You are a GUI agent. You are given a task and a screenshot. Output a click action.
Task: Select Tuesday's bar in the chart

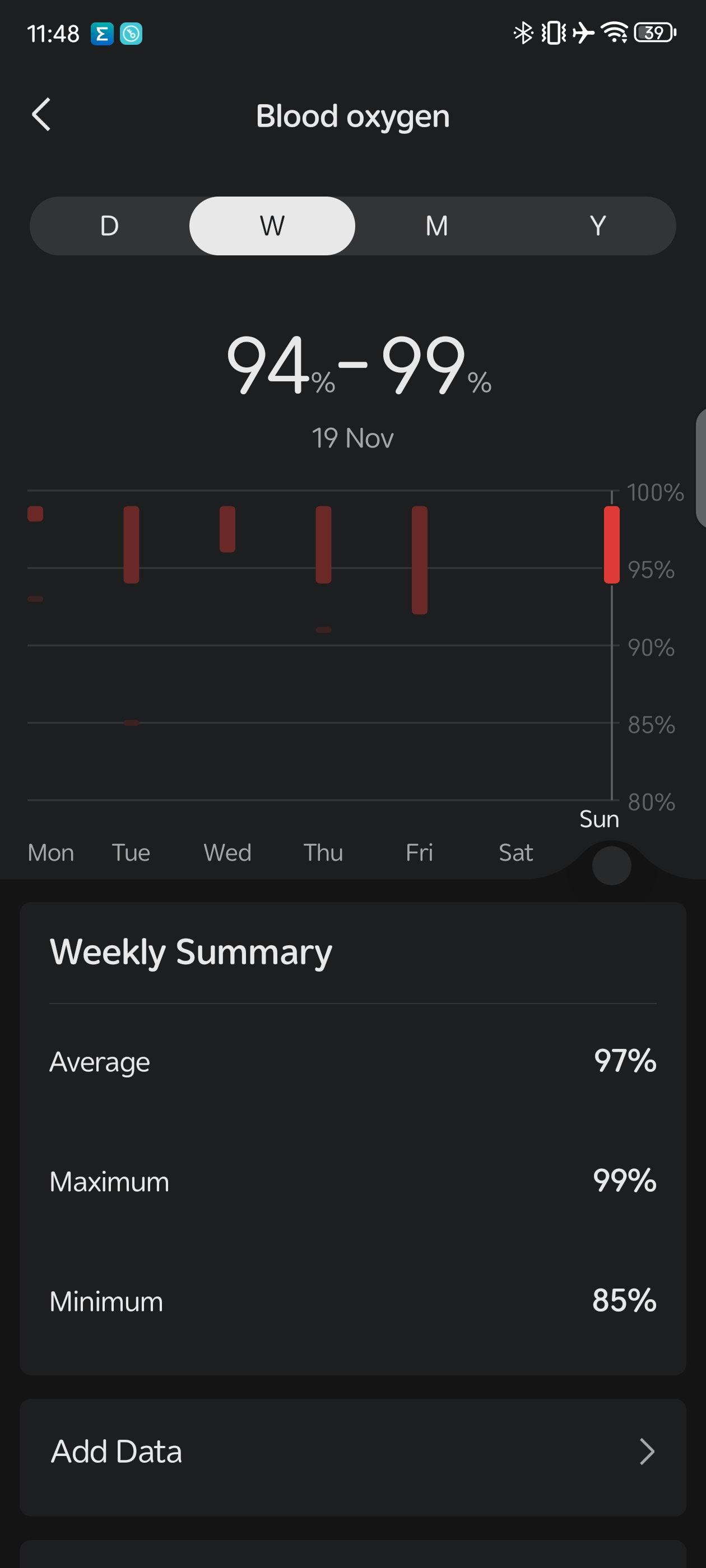pos(131,545)
